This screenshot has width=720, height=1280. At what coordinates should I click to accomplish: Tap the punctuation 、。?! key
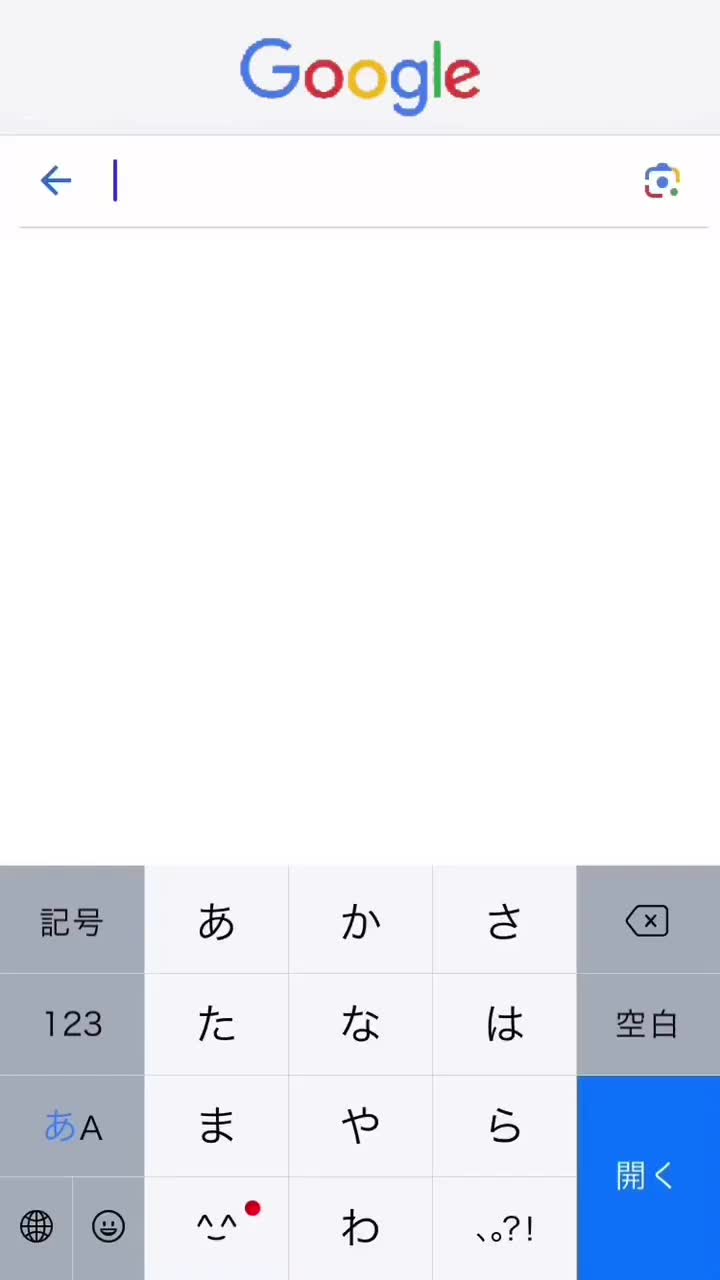coord(504,1228)
